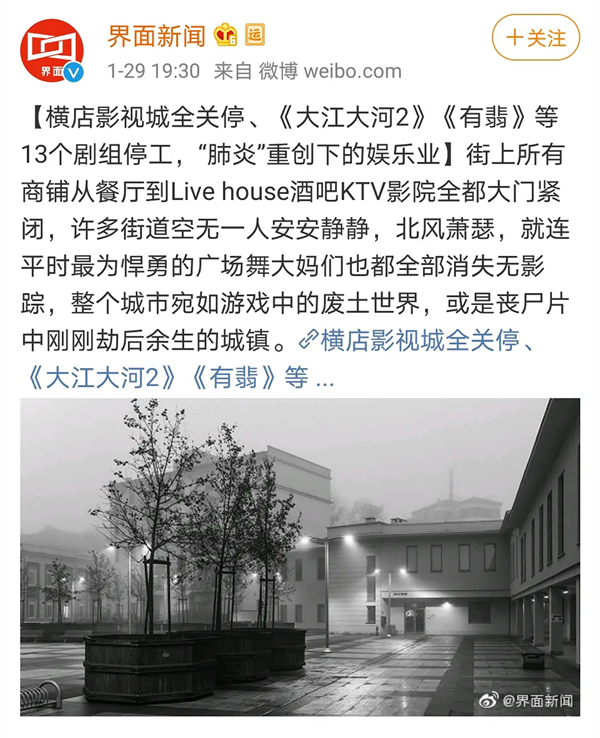The height and width of the screenshot is (738, 600).
Task: Follow 界面新闻 with the +关注 button
Action: pos(535,38)
